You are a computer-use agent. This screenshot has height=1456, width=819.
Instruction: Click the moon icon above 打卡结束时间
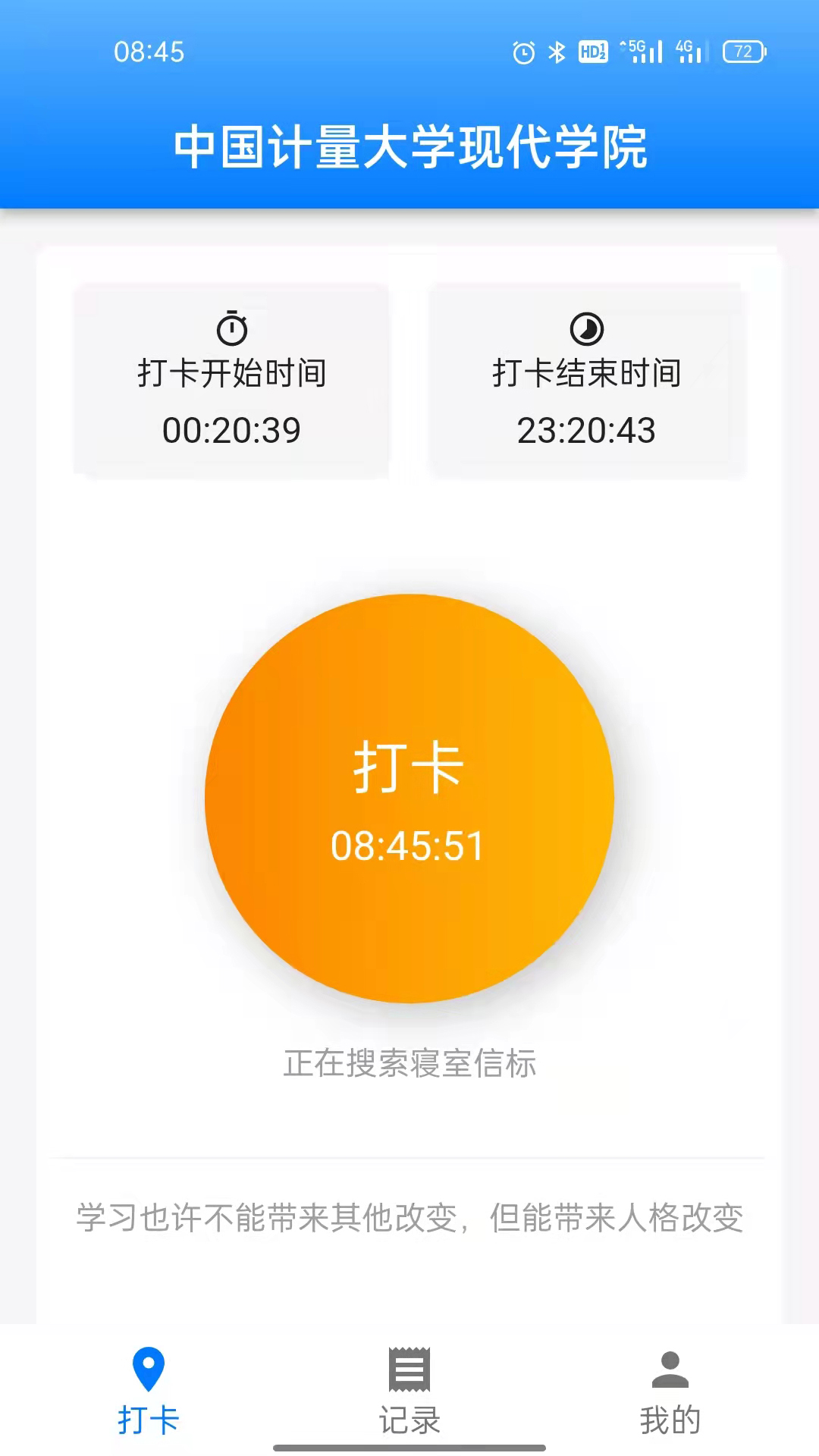coord(587,328)
